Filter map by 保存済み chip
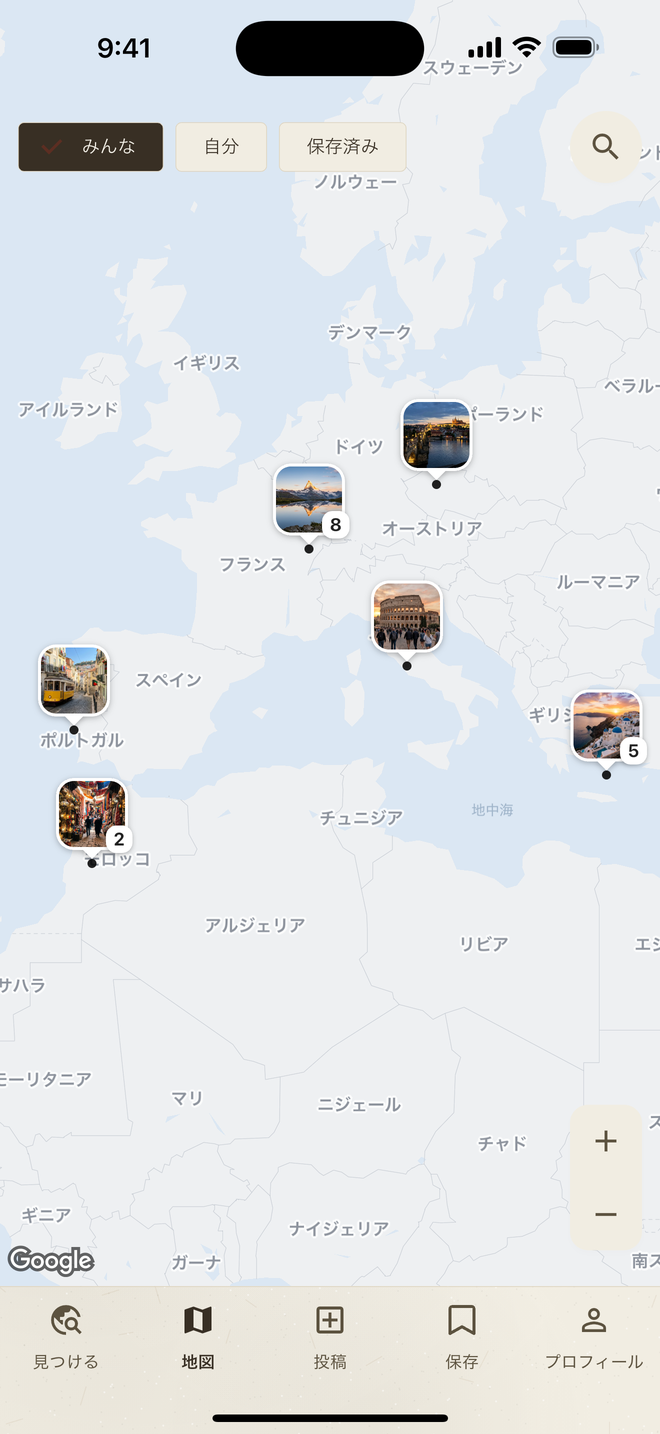Image resolution: width=660 pixels, height=1434 pixels. (x=343, y=147)
